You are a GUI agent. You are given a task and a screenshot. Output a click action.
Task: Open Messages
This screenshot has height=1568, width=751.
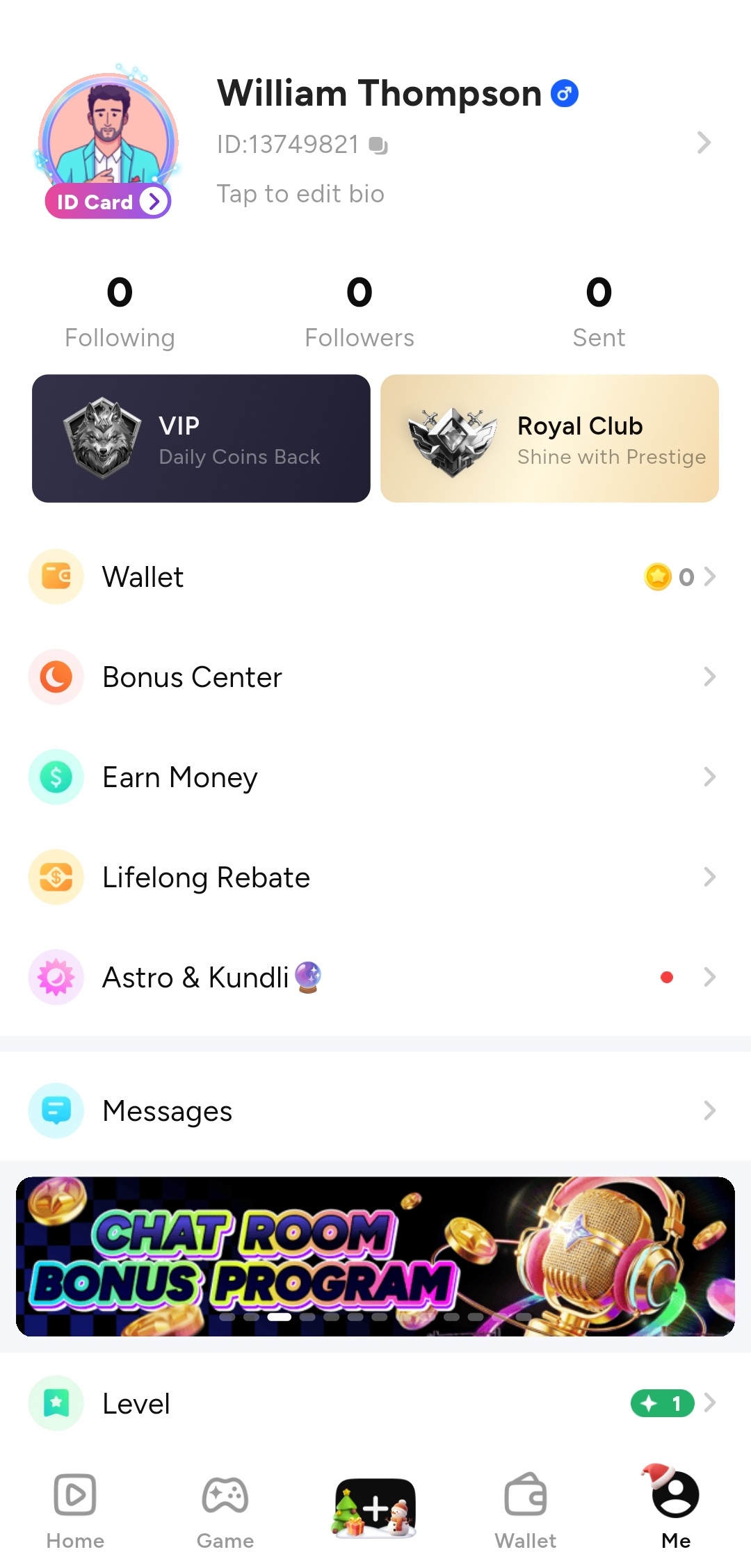[x=375, y=1111]
